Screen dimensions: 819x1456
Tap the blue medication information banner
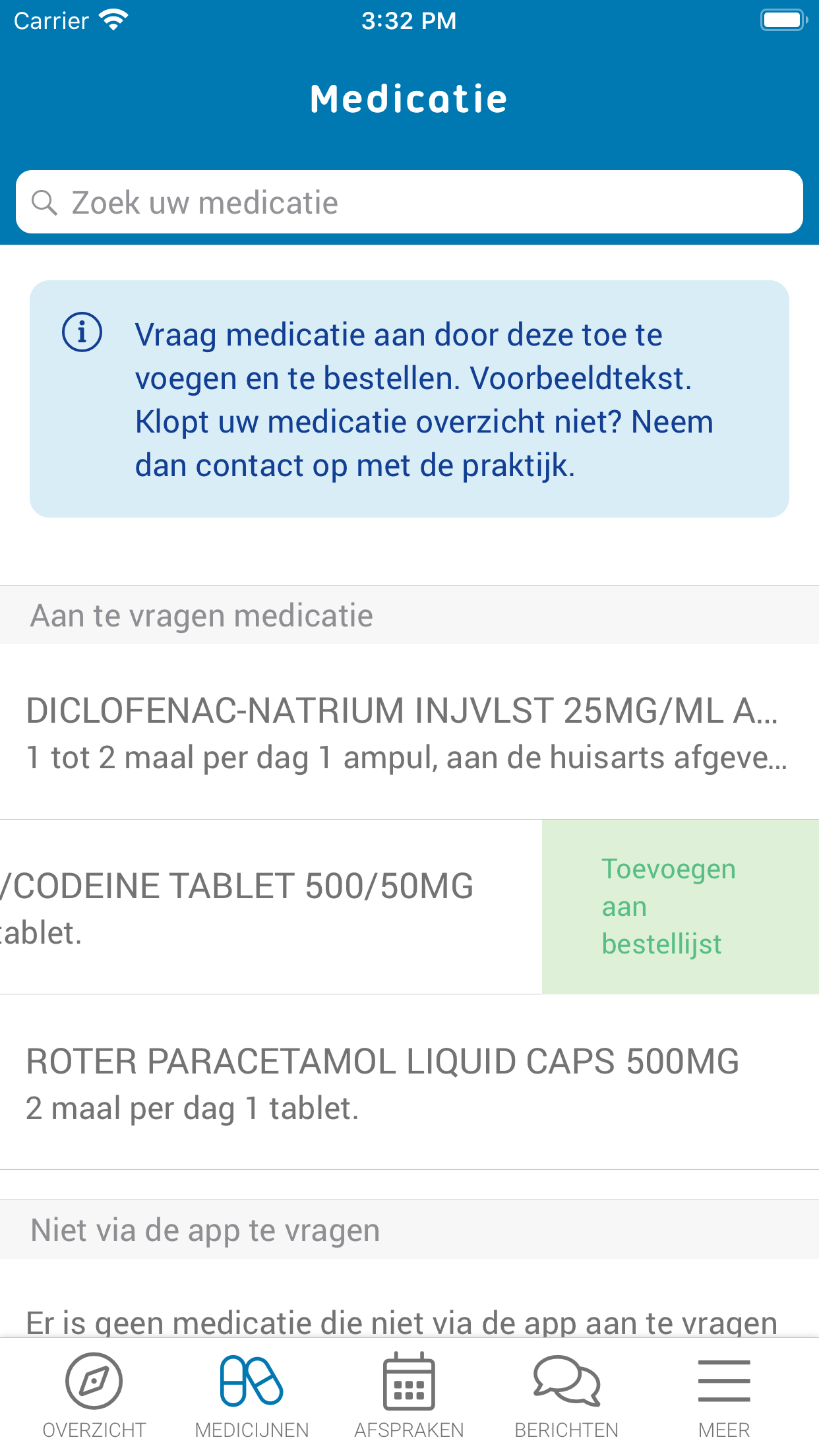(409, 399)
